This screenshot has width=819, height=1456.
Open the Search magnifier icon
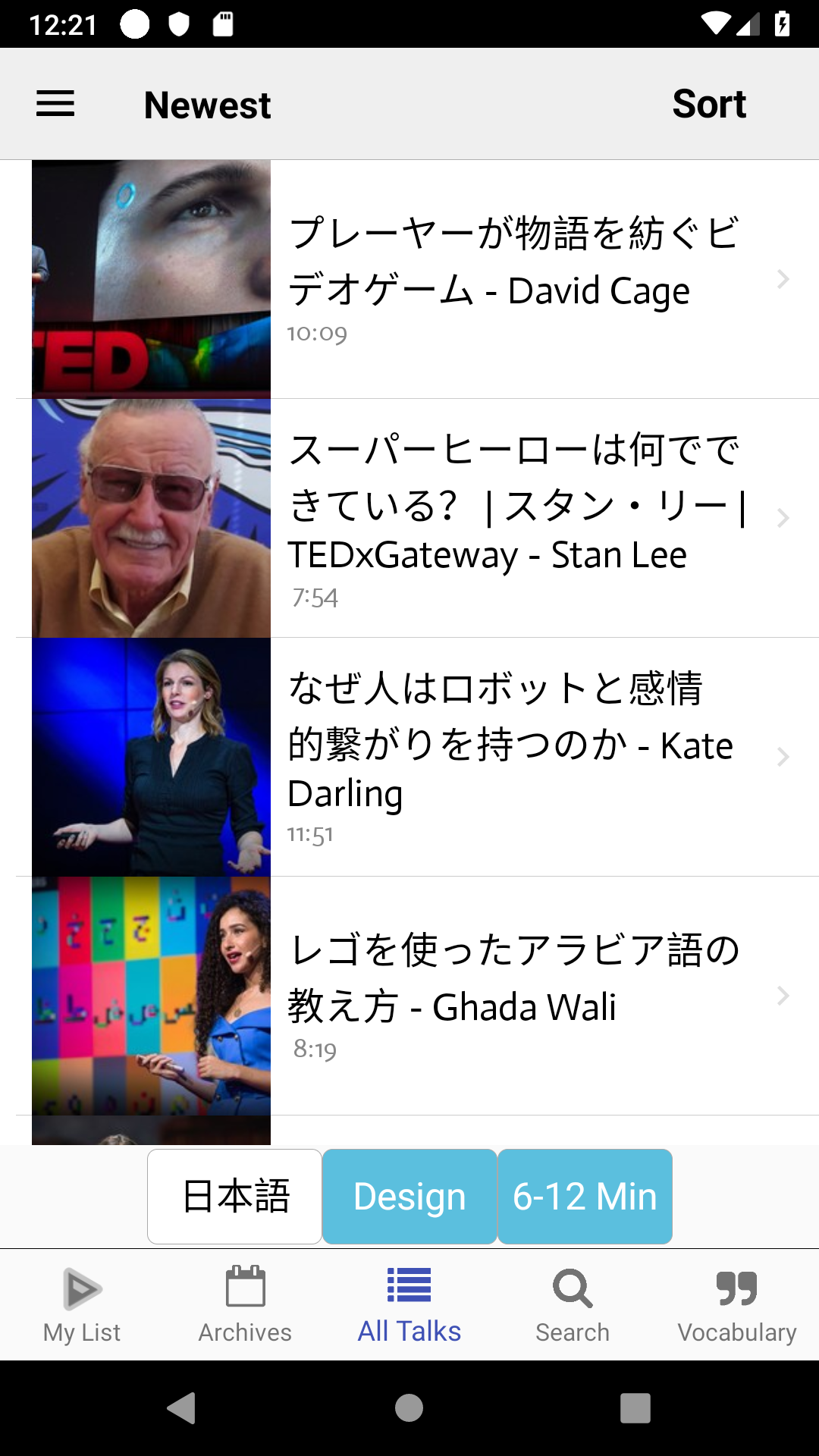pyautogui.click(x=573, y=1289)
